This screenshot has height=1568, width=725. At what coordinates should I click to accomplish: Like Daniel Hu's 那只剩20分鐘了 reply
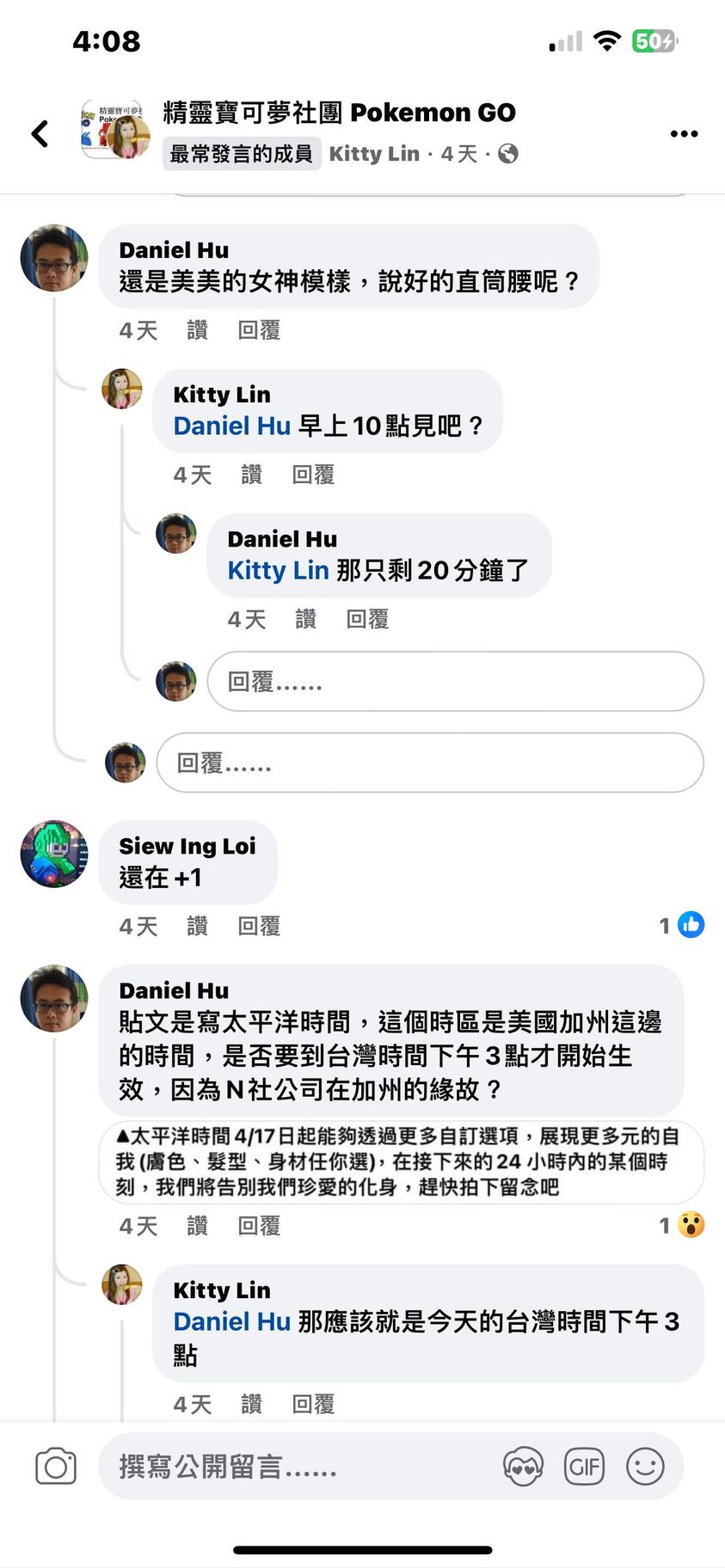coord(305,619)
